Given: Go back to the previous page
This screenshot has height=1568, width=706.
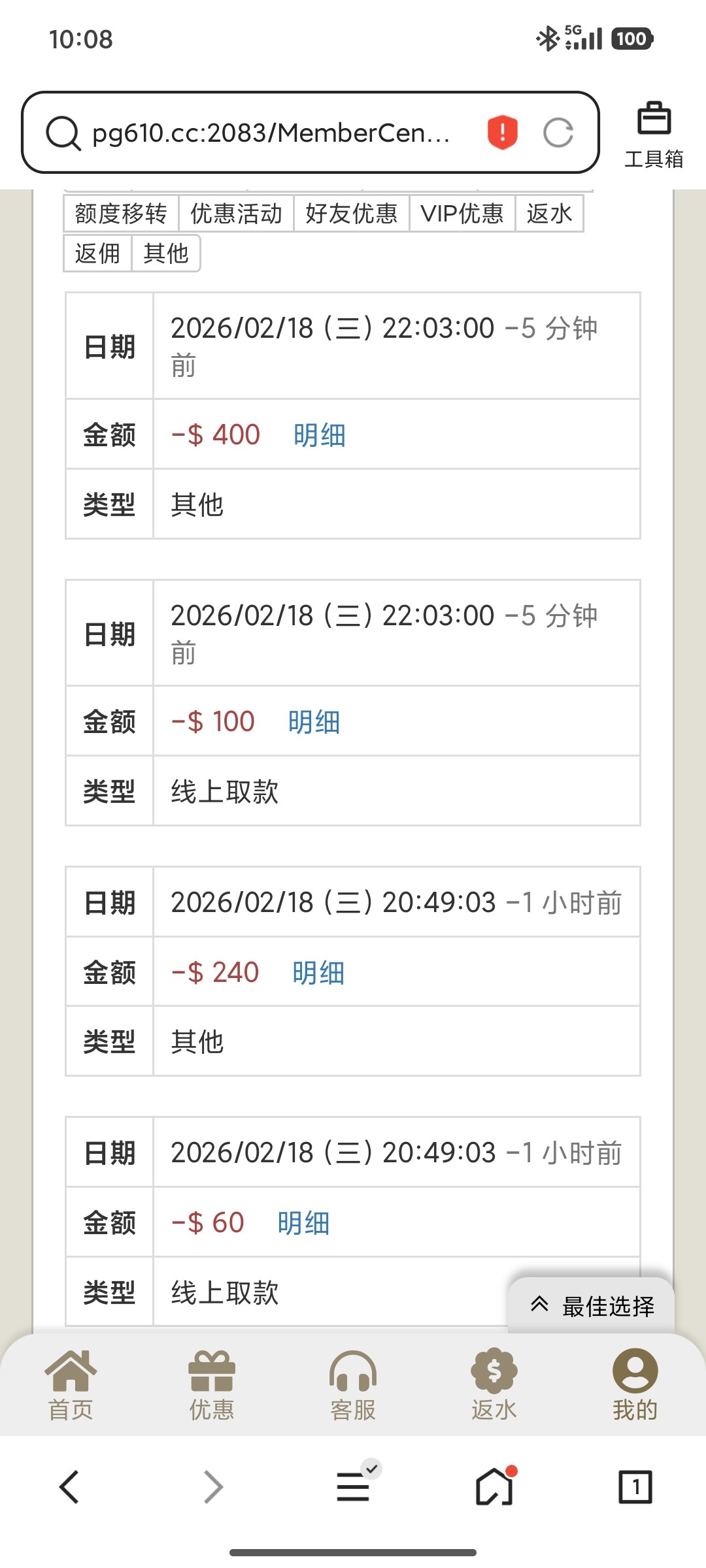Looking at the screenshot, I should [x=69, y=1488].
